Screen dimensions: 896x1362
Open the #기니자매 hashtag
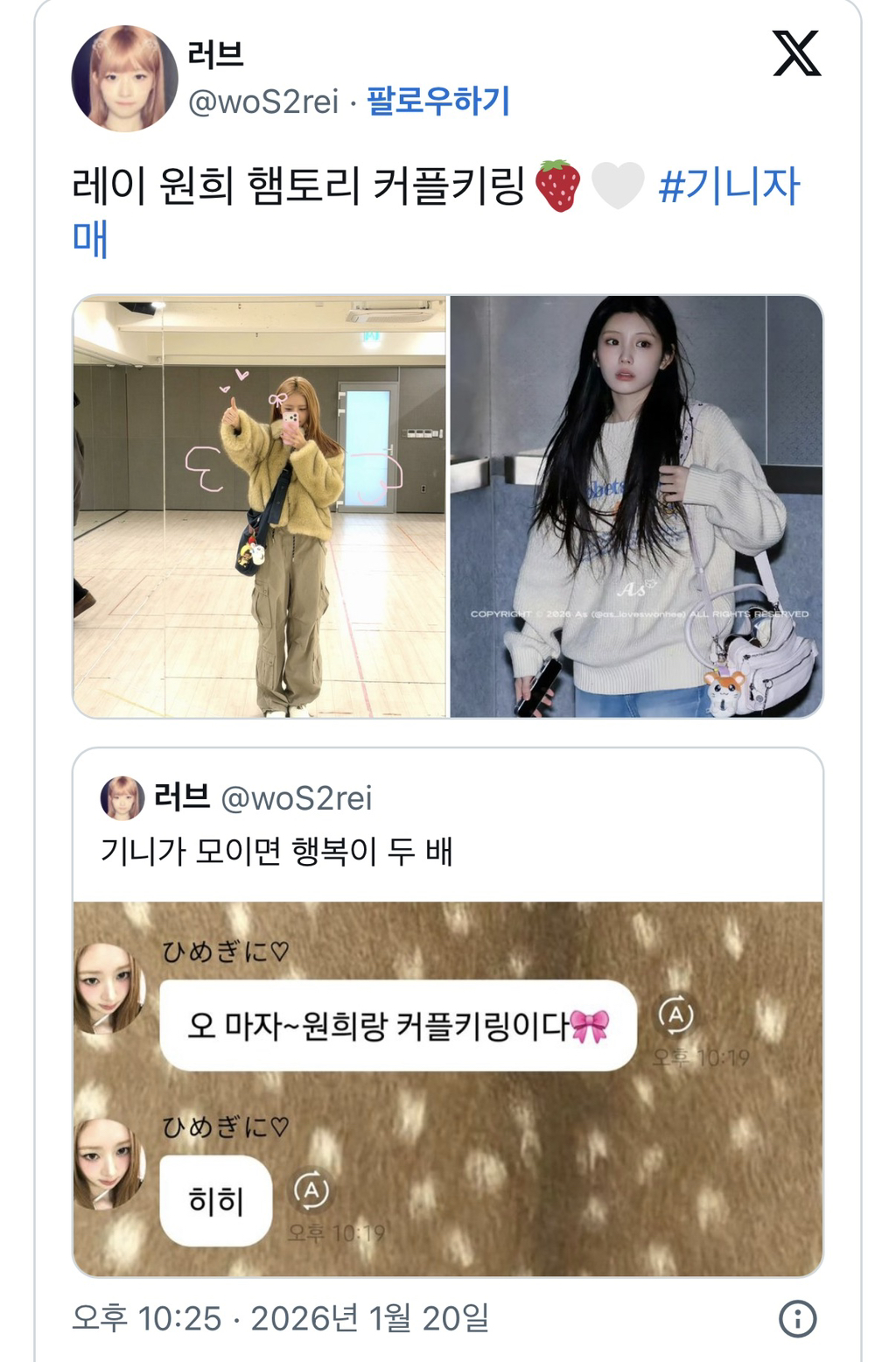tap(728, 186)
